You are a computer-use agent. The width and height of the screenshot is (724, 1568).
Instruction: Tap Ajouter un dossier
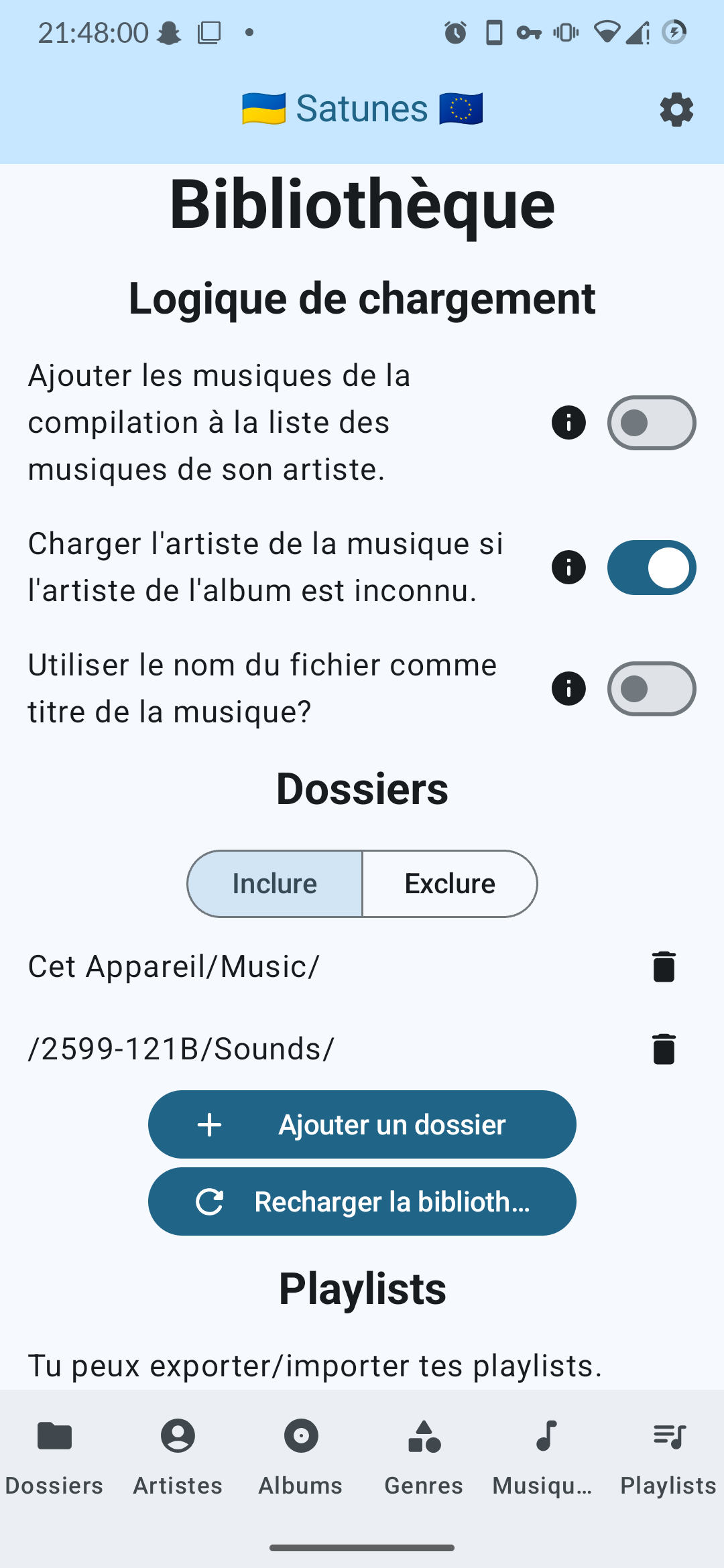coord(362,1124)
